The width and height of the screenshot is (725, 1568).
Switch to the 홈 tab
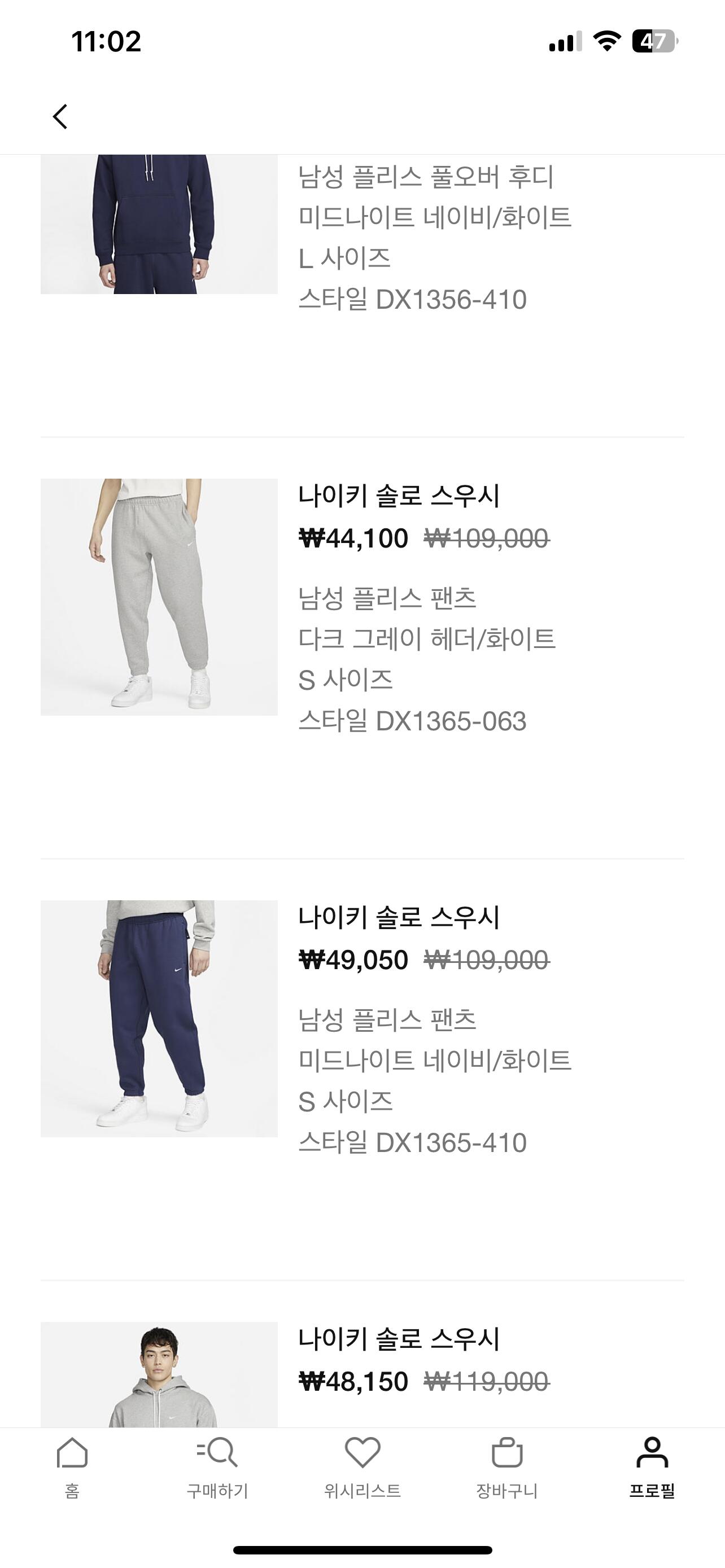pyautogui.click(x=72, y=1468)
